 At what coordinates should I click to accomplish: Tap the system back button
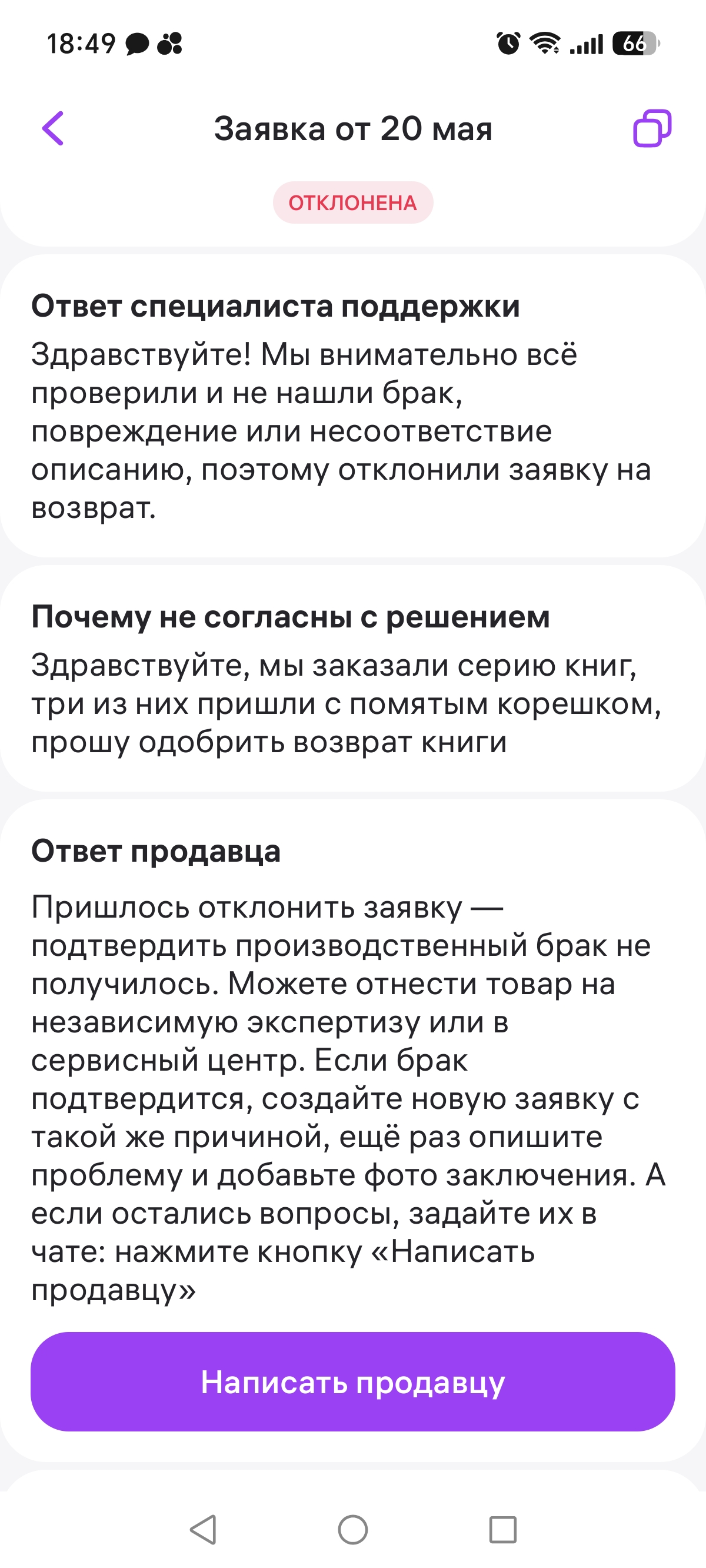pyautogui.click(x=204, y=1530)
